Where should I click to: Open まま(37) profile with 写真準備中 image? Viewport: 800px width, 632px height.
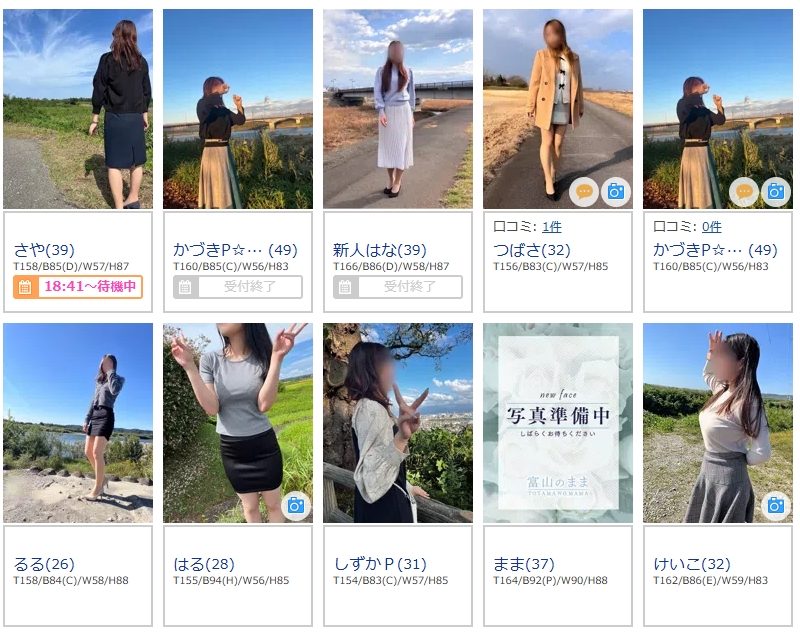pos(557,422)
